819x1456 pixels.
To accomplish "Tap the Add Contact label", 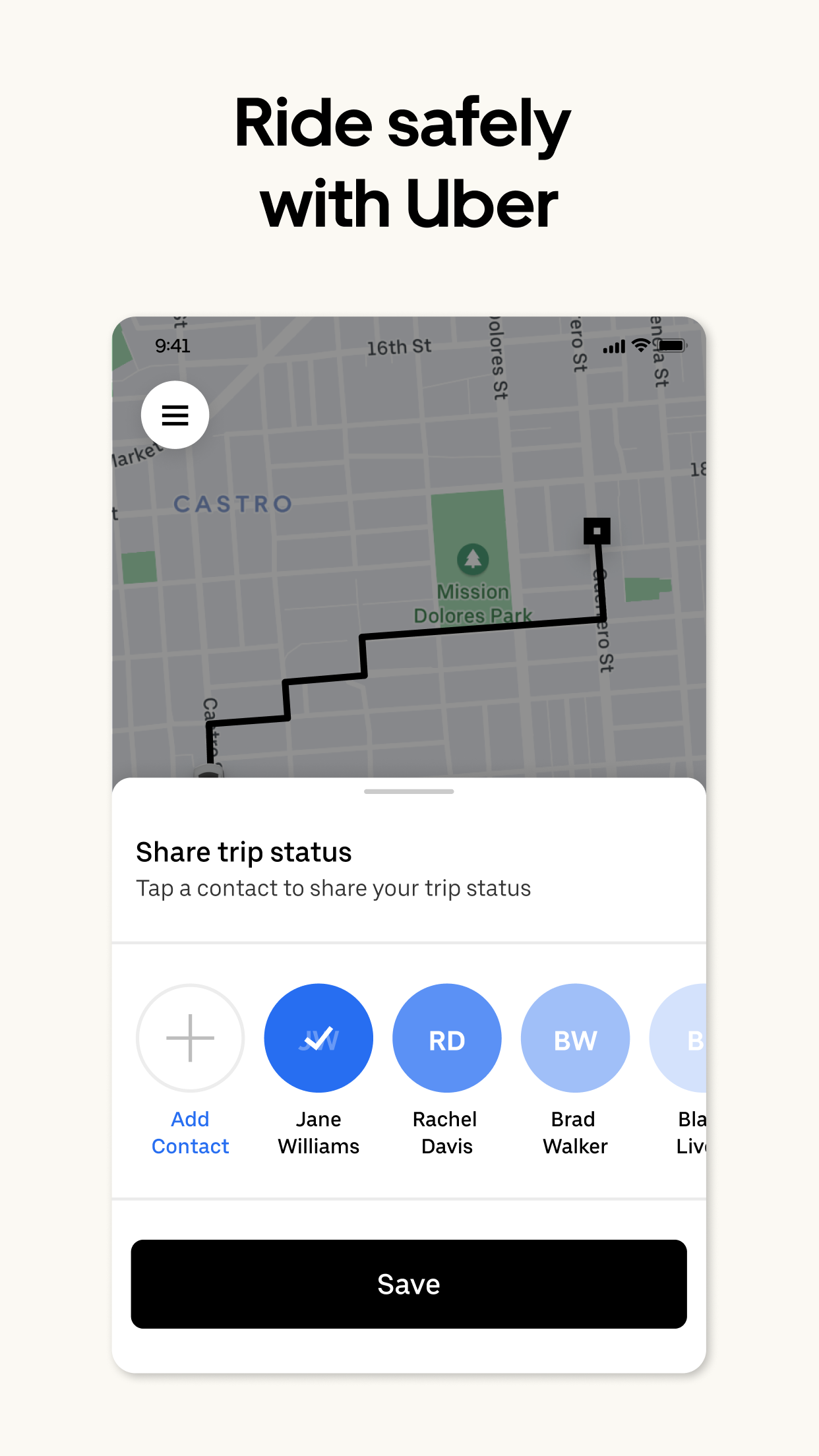I will 190,1132.
